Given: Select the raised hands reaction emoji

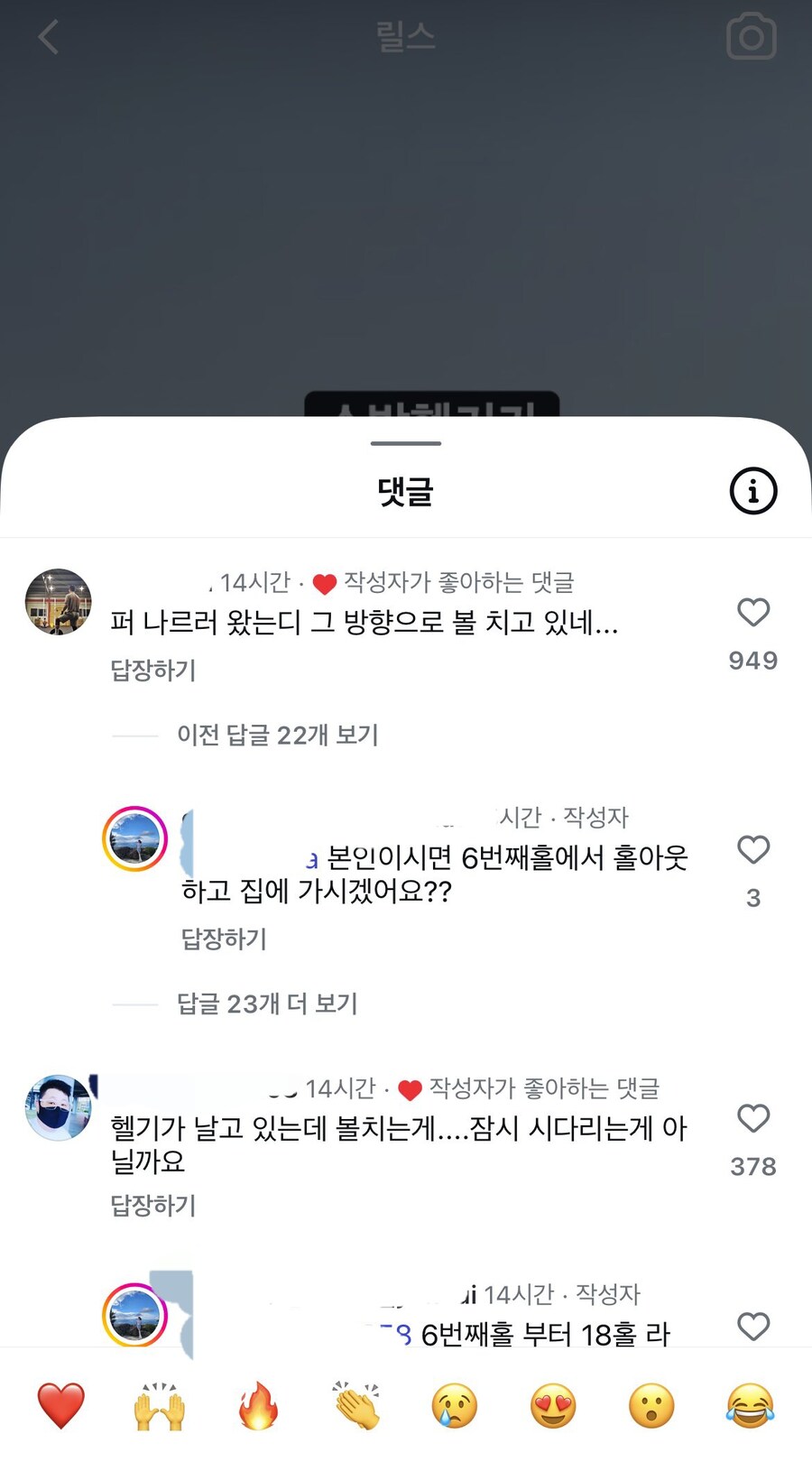Looking at the screenshot, I should pos(159,1405).
